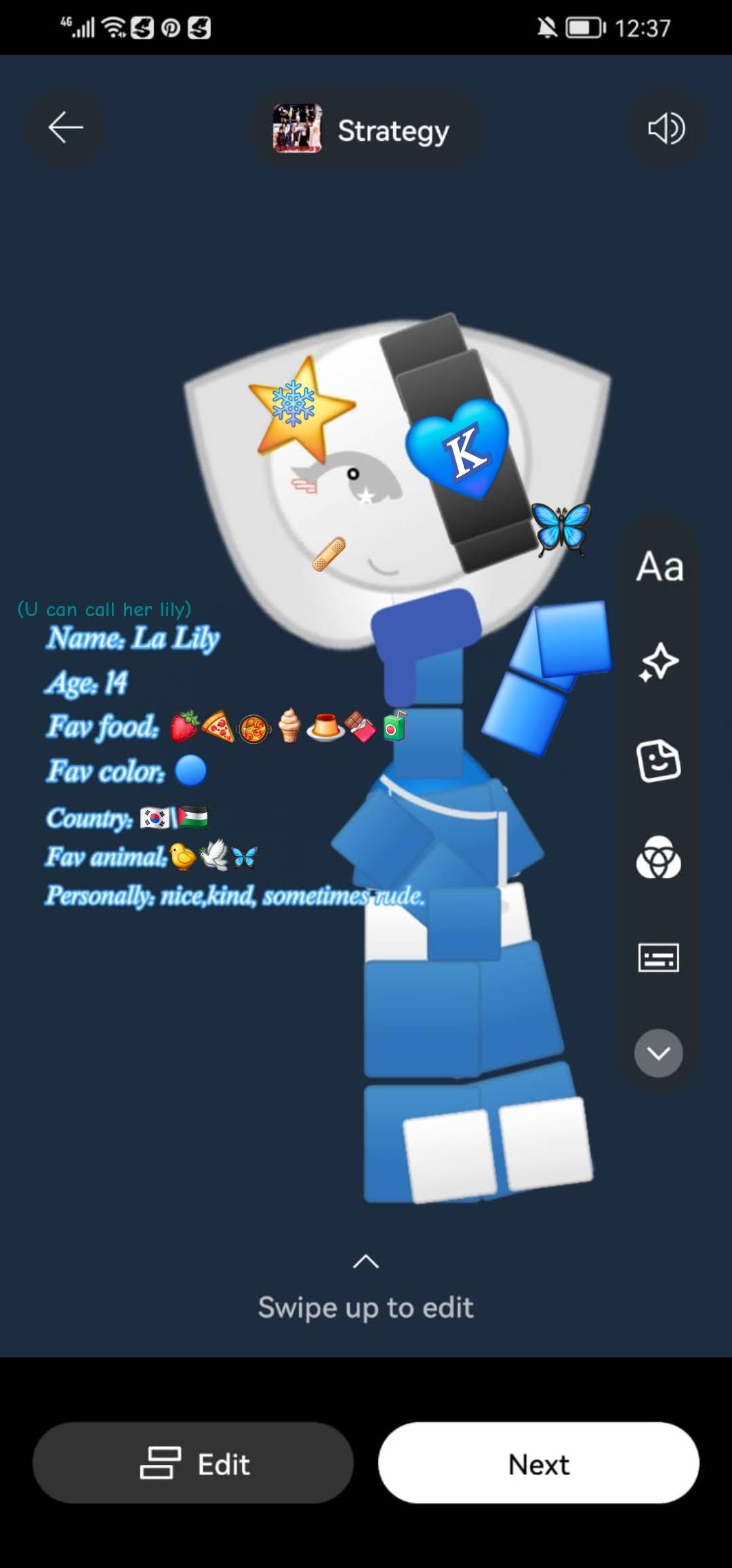Open the sparkle effects tool

[659, 662]
